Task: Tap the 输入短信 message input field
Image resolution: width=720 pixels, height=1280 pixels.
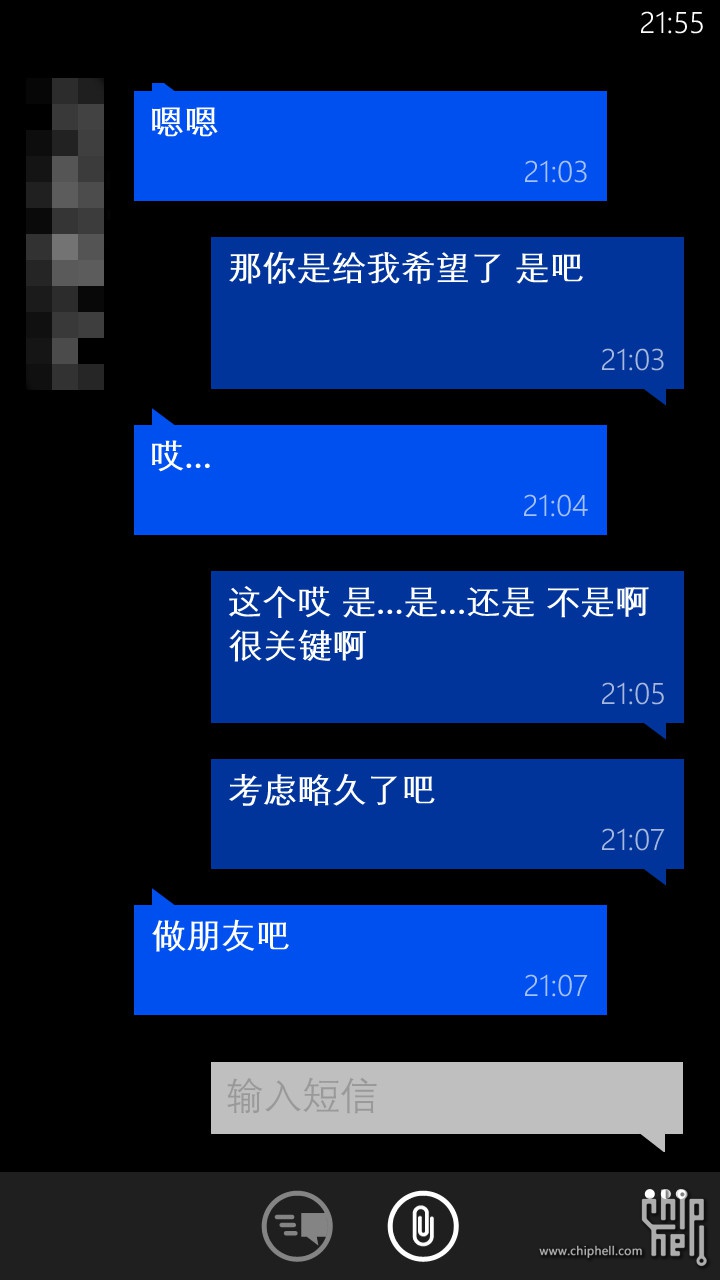Action: (x=446, y=1097)
